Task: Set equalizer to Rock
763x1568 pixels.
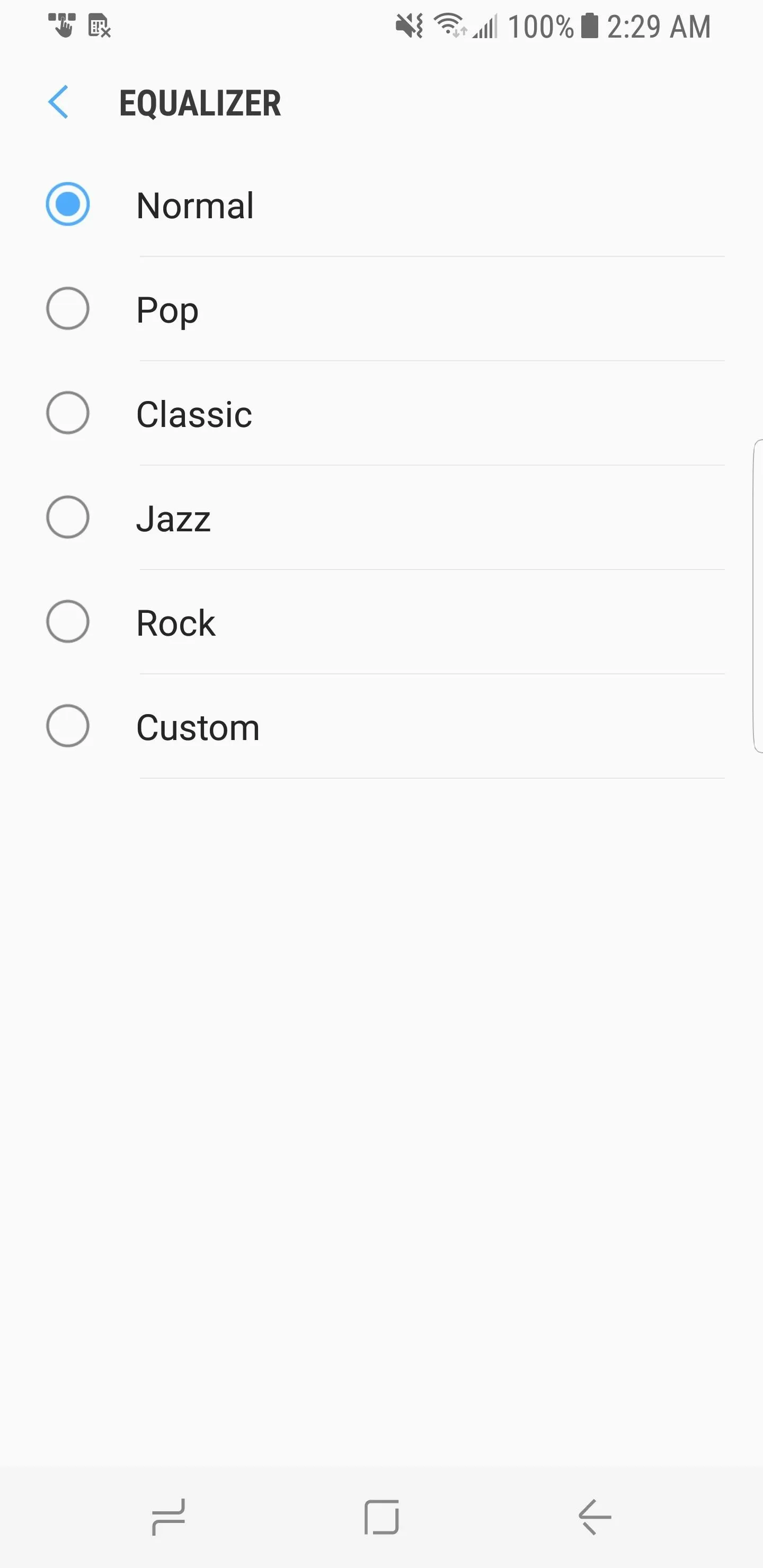Action: (x=381, y=622)
